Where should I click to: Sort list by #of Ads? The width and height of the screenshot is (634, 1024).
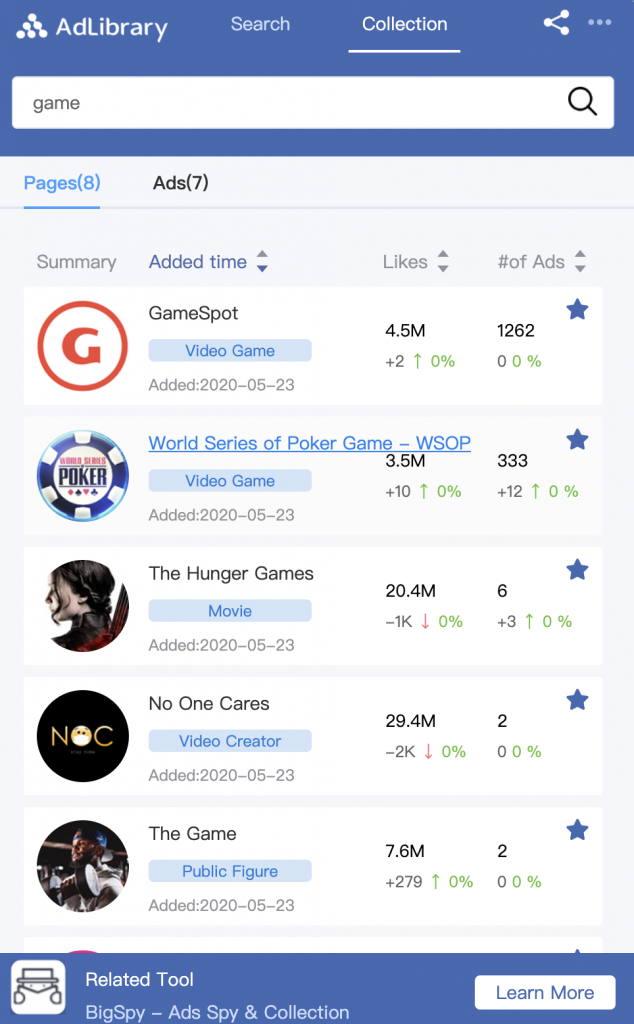point(542,262)
